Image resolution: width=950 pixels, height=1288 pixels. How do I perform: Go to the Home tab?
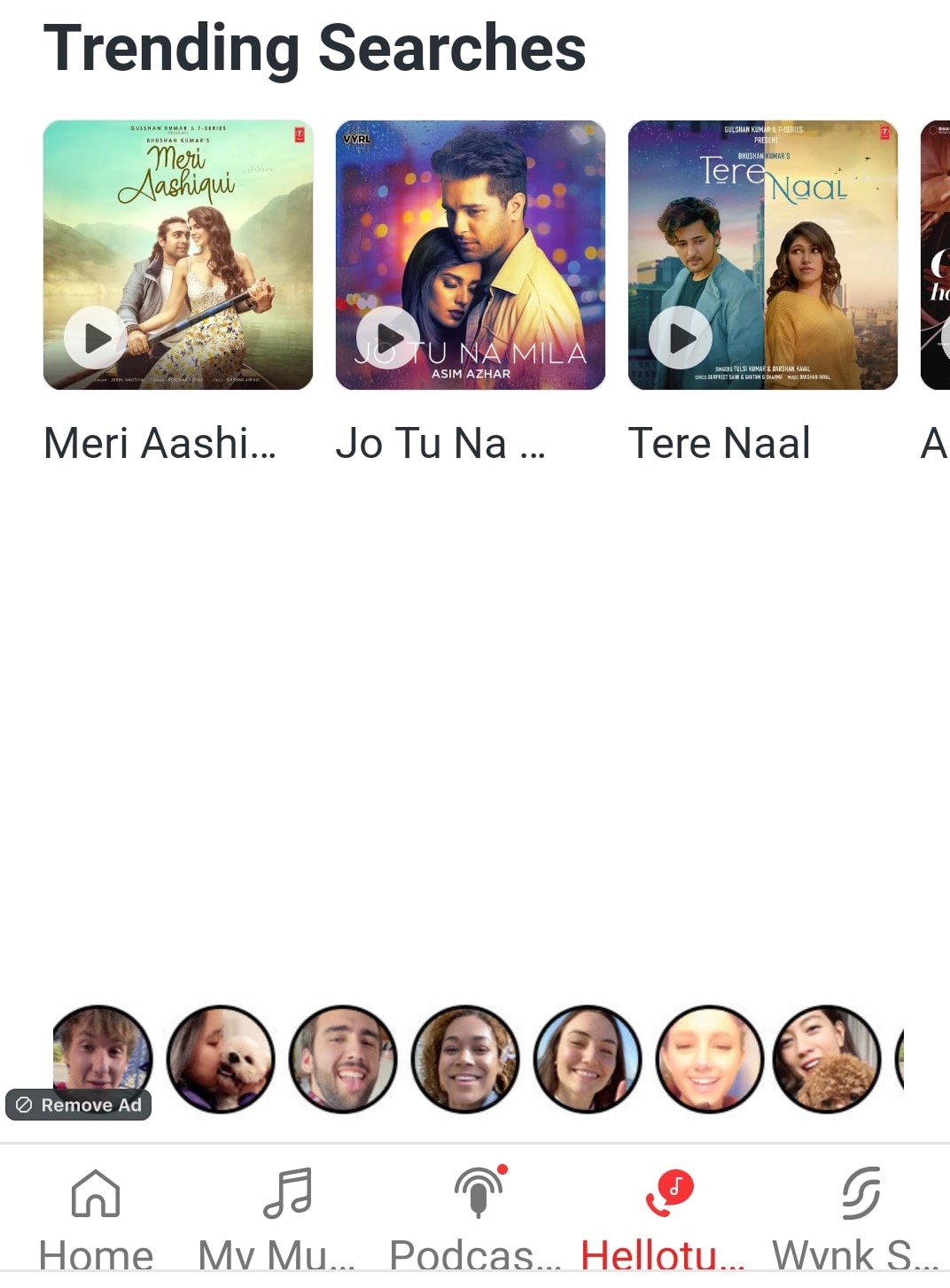(x=96, y=1218)
